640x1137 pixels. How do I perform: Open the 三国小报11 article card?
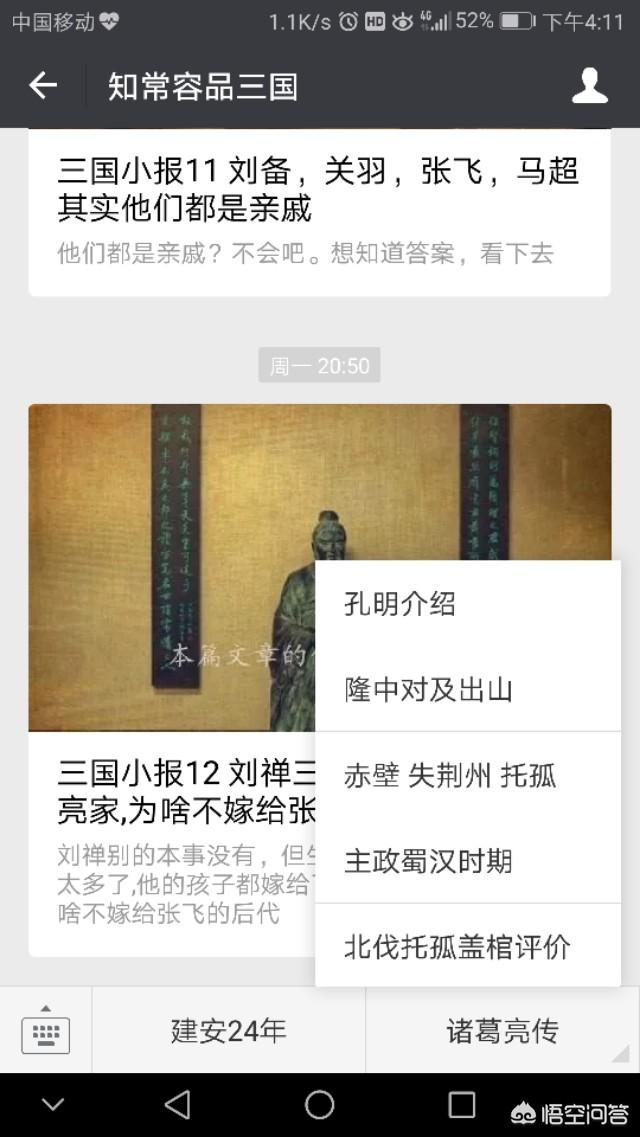[x=318, y=210]
